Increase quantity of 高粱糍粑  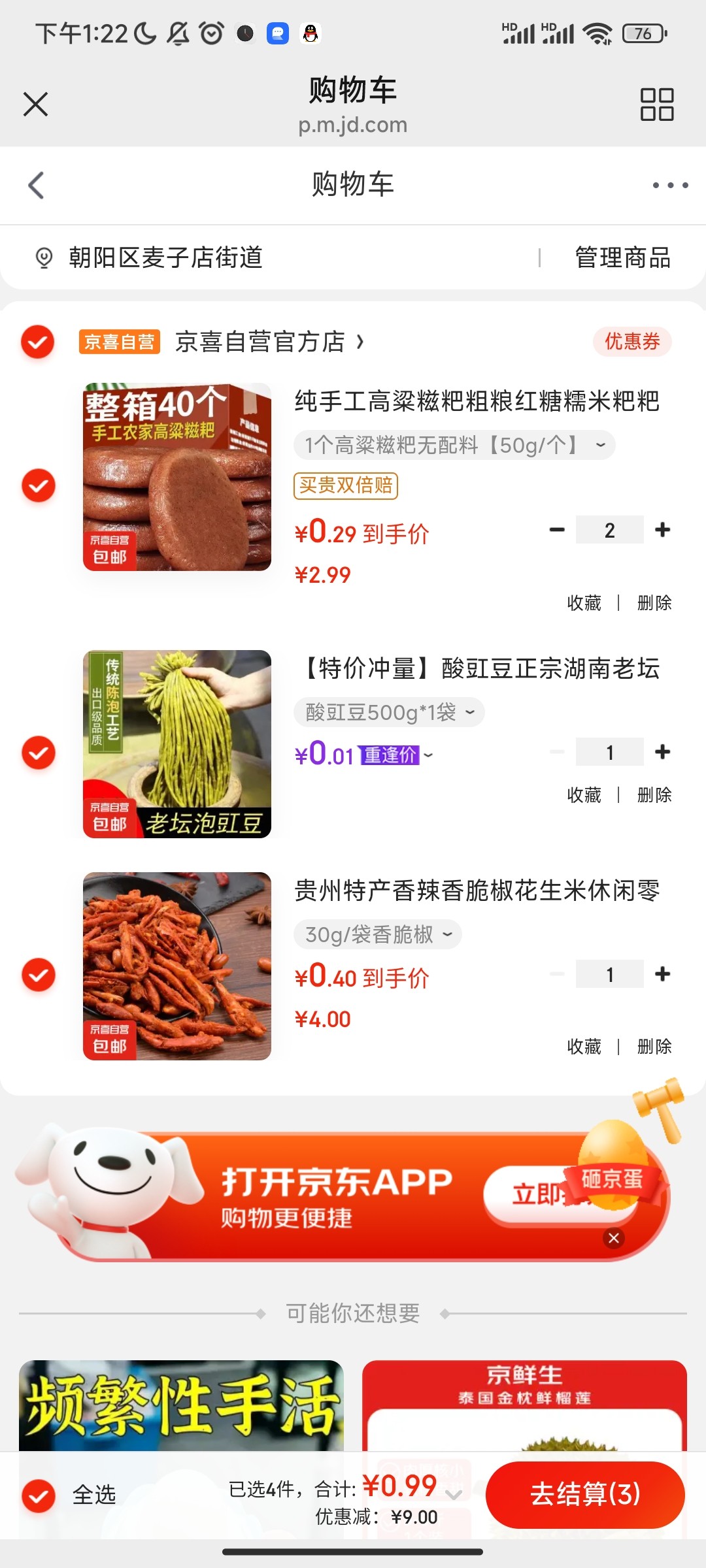click(x=662, y=530)
